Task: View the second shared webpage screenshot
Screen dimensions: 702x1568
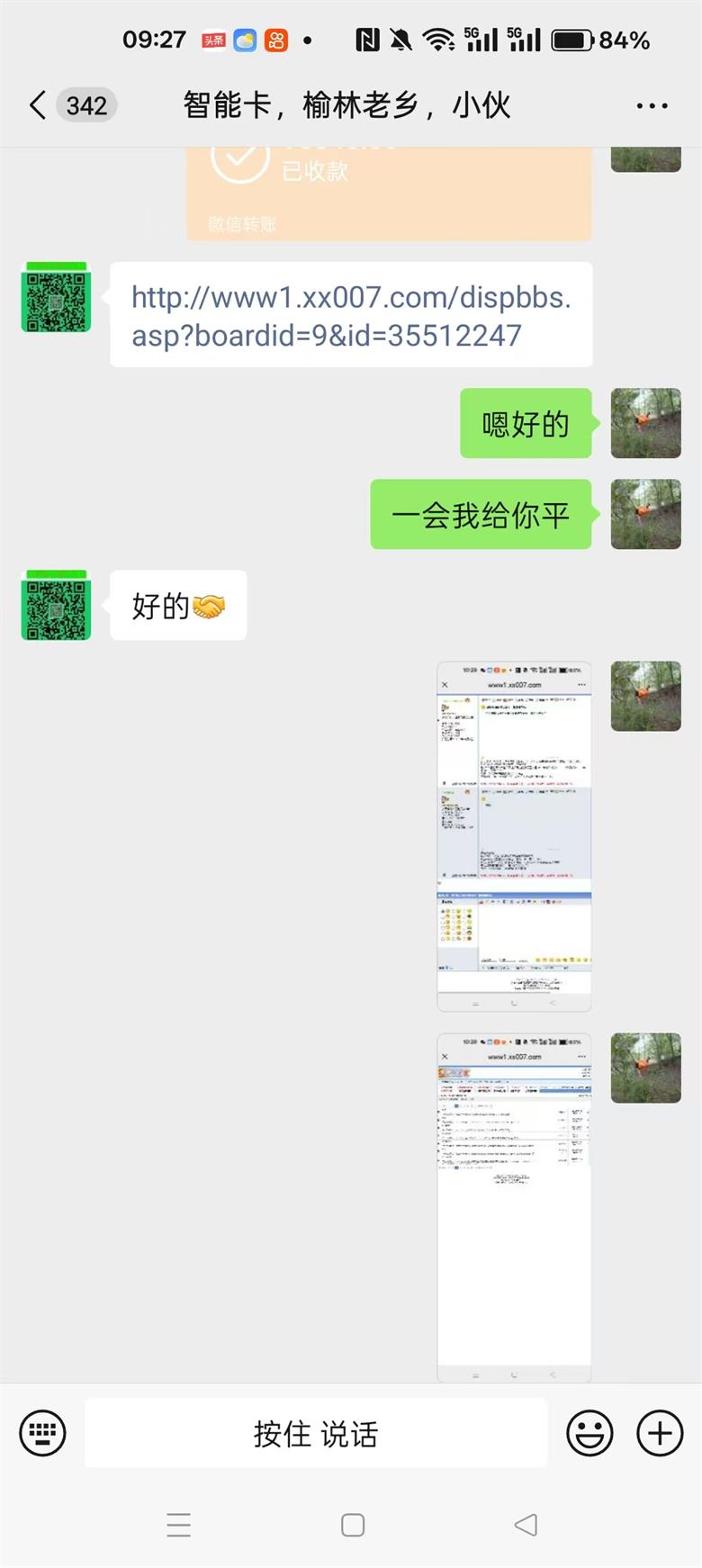Action: (514, 1207)
